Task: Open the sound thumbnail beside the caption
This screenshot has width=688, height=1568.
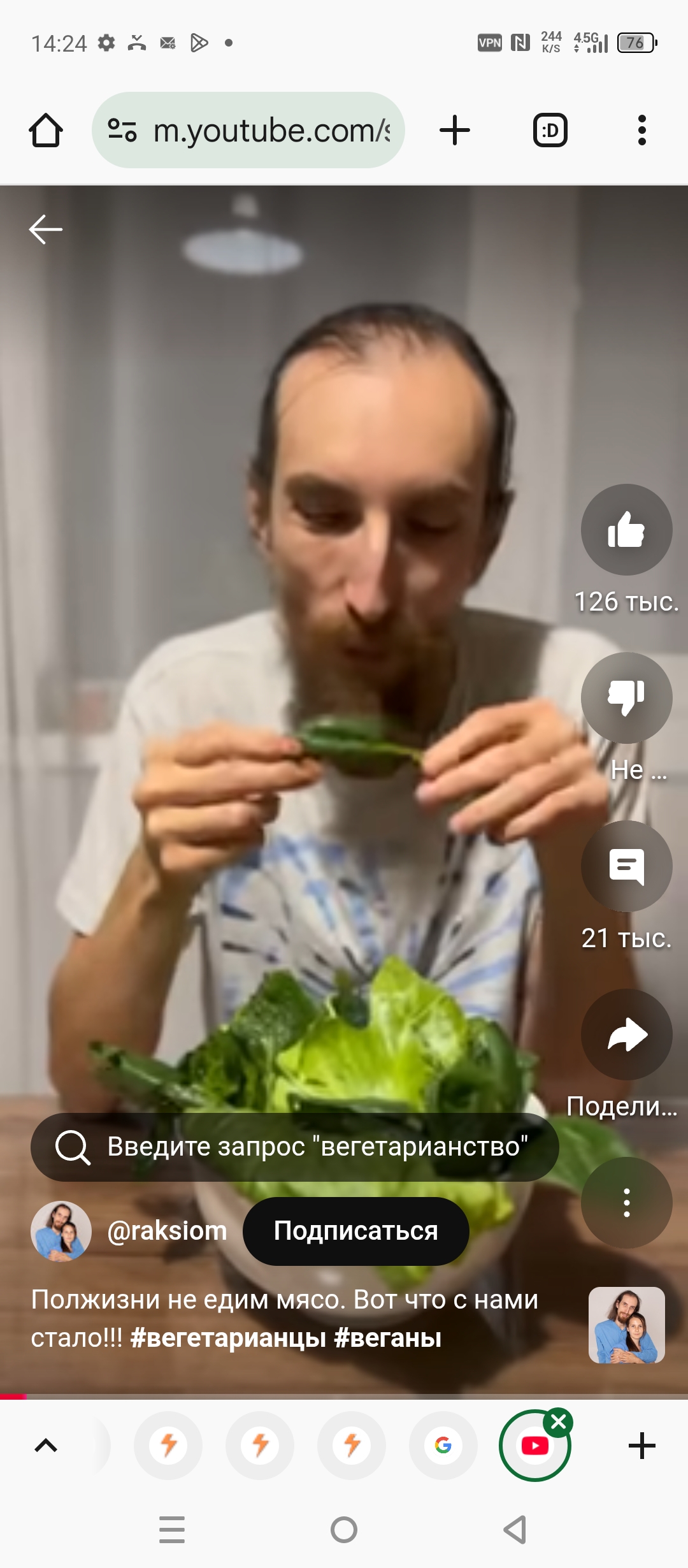Action: point(626,1325)
